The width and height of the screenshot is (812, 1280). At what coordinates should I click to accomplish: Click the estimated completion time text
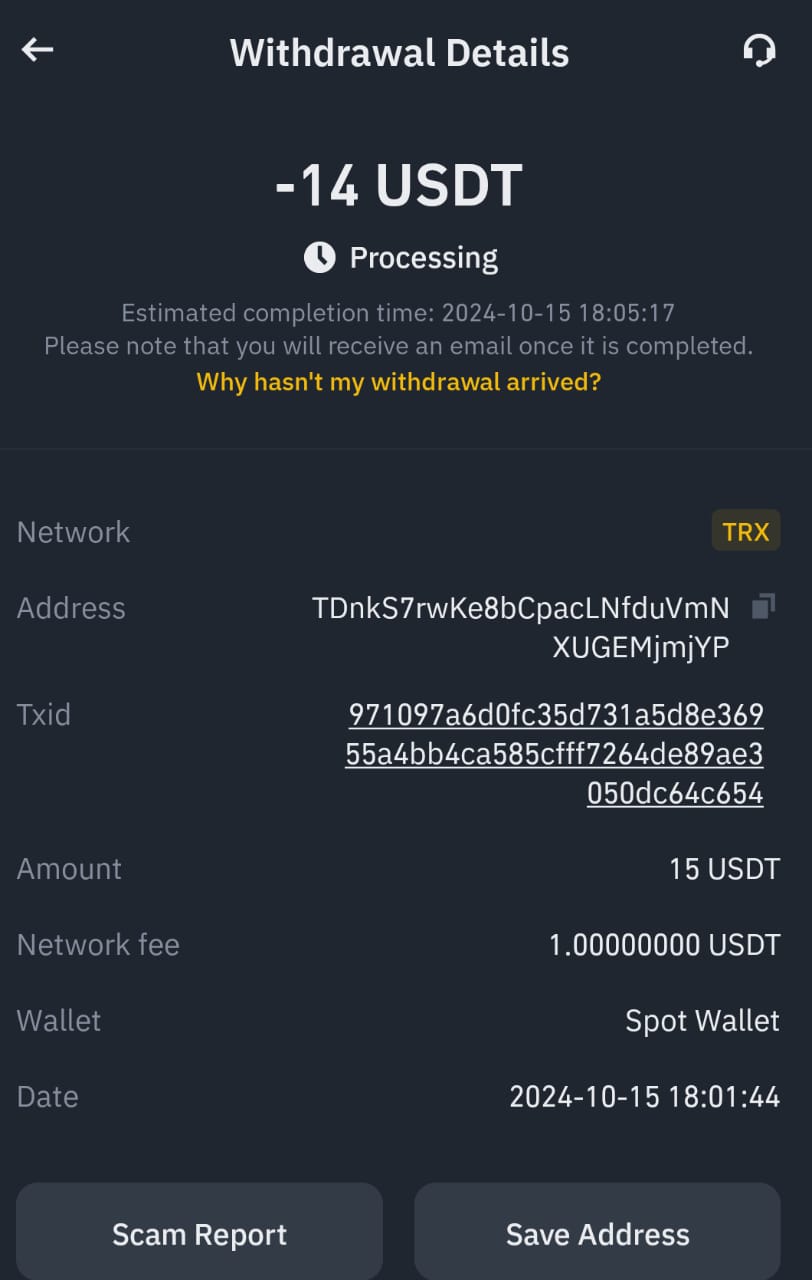(x=398, y=312)
